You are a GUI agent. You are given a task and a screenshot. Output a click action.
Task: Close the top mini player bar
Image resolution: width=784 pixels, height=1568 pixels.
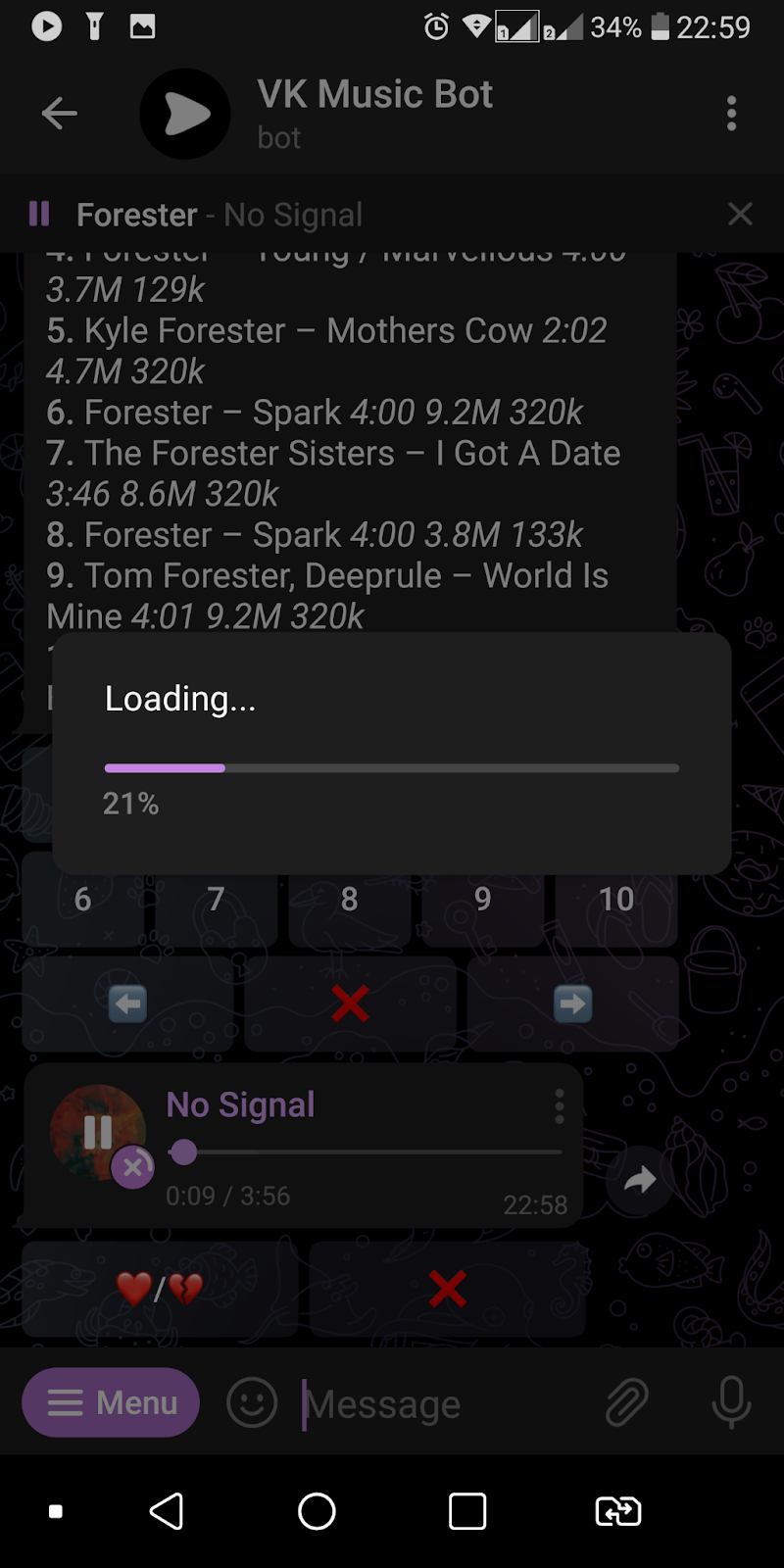pos(740,214)
